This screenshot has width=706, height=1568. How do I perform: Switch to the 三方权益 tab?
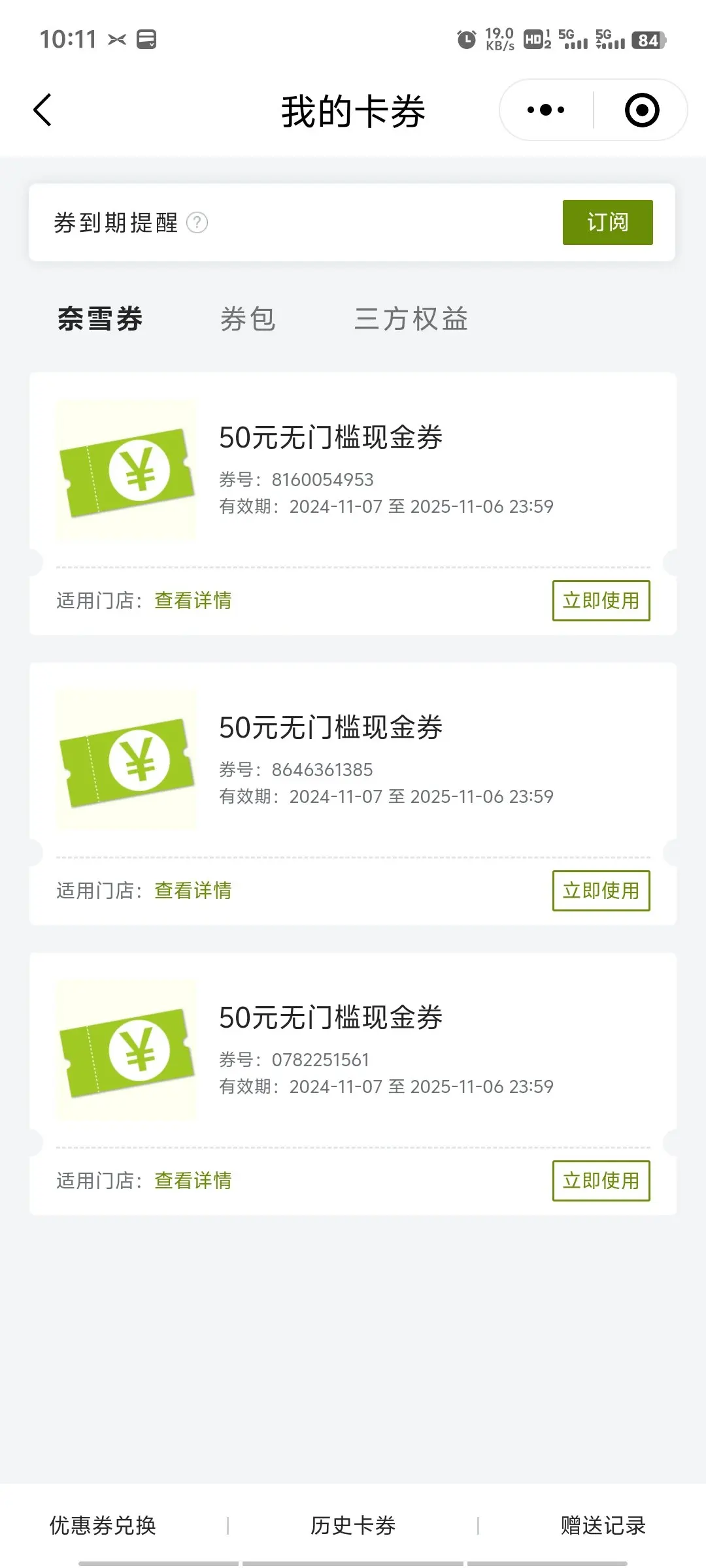[x=411, y=319]
